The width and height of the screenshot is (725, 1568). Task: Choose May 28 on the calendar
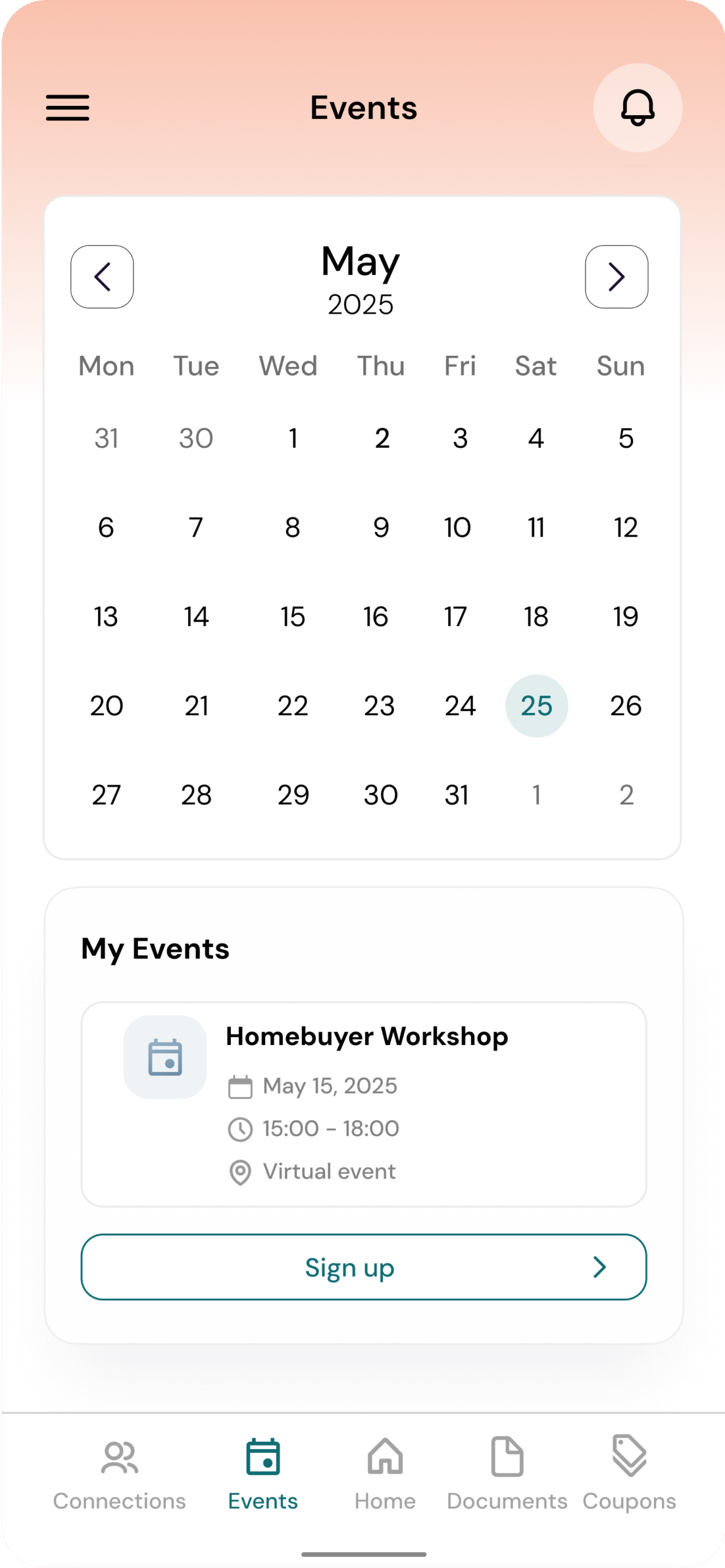pos(196,795)
